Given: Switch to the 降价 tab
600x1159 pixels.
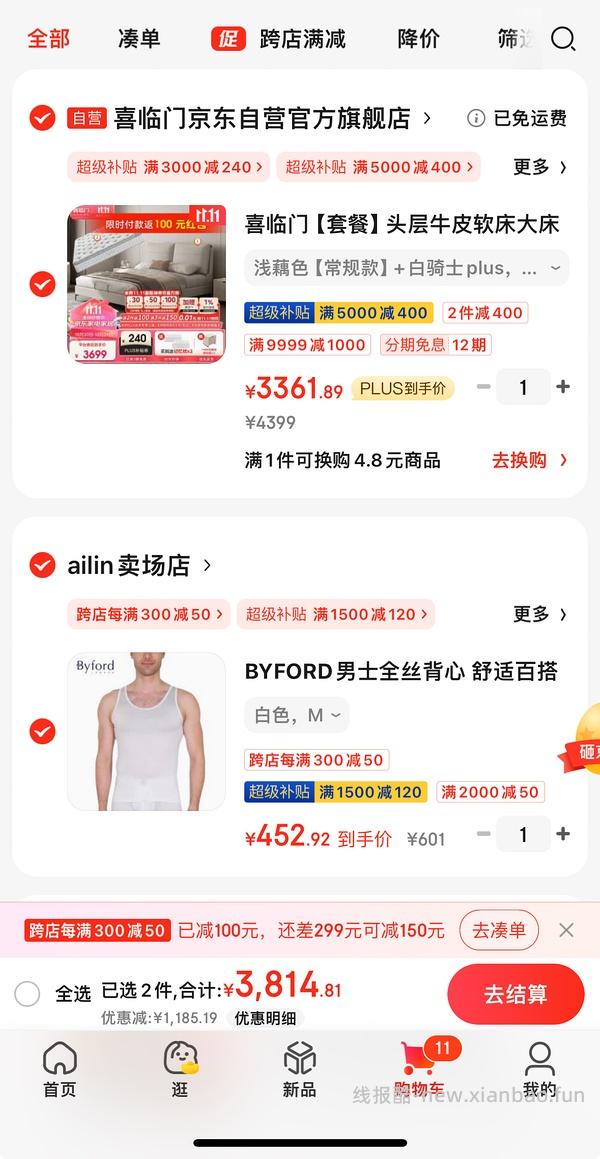Looking at the screenshot, I should tap(418, 39).
